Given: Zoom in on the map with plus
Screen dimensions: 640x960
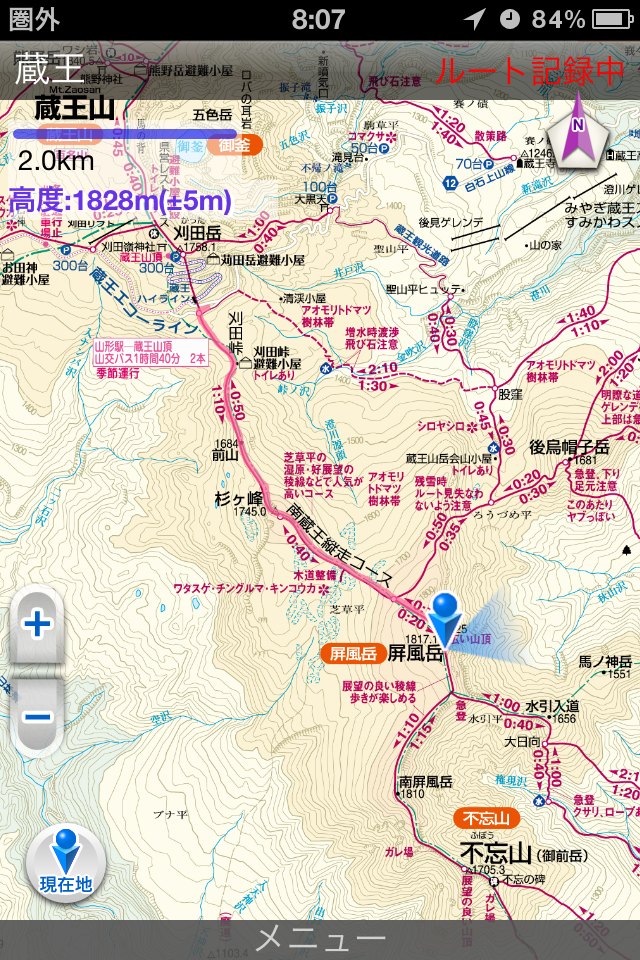Looking at the screenshot, I should tap(37, 626).
